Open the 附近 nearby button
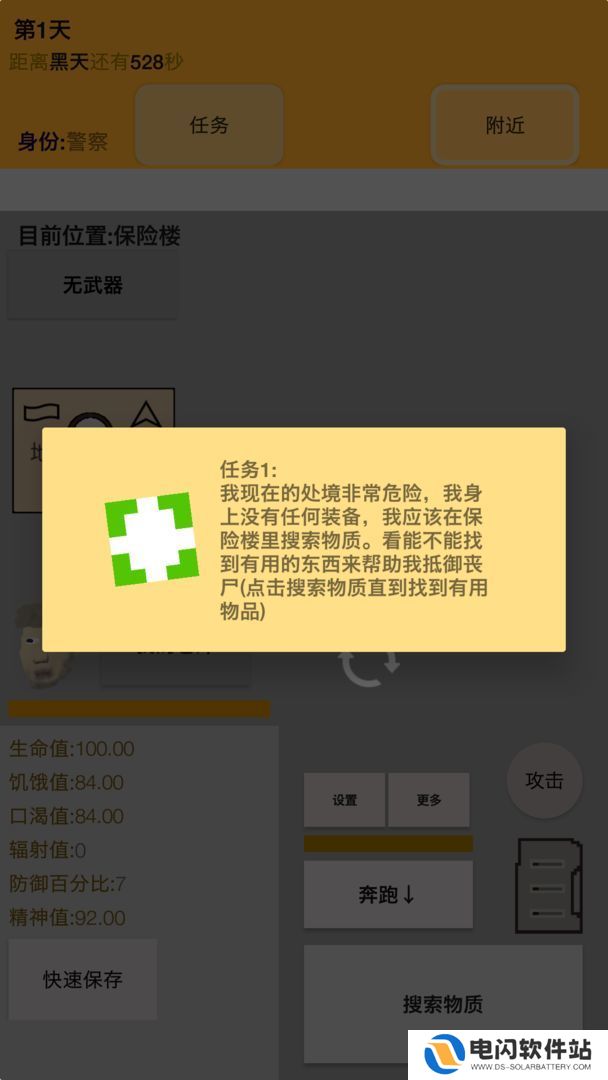Screen dimensions: 608x1080 click(505, 125)
